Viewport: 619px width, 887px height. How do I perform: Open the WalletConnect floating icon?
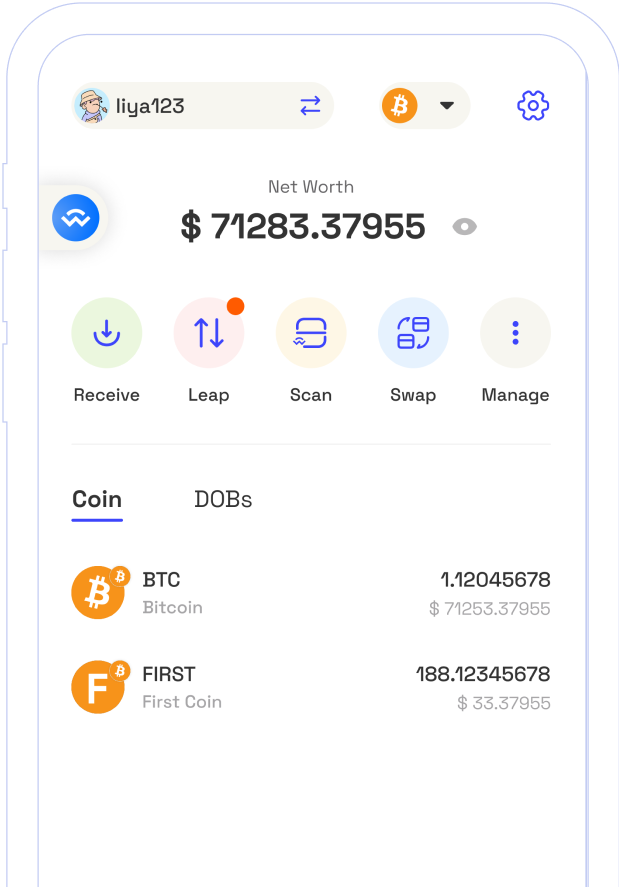tap(76, 218)
